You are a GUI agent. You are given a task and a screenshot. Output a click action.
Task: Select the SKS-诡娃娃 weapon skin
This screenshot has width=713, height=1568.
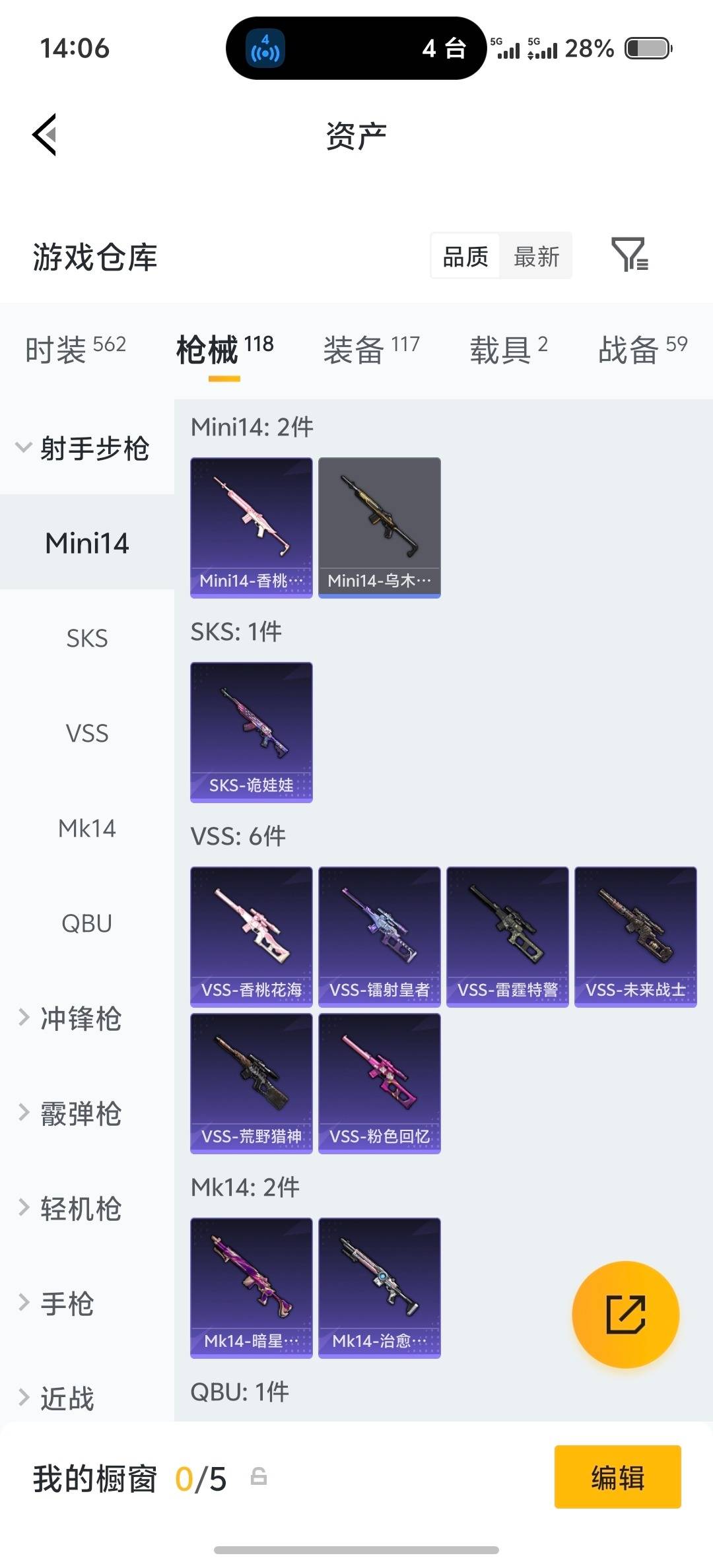pos(251,731)
